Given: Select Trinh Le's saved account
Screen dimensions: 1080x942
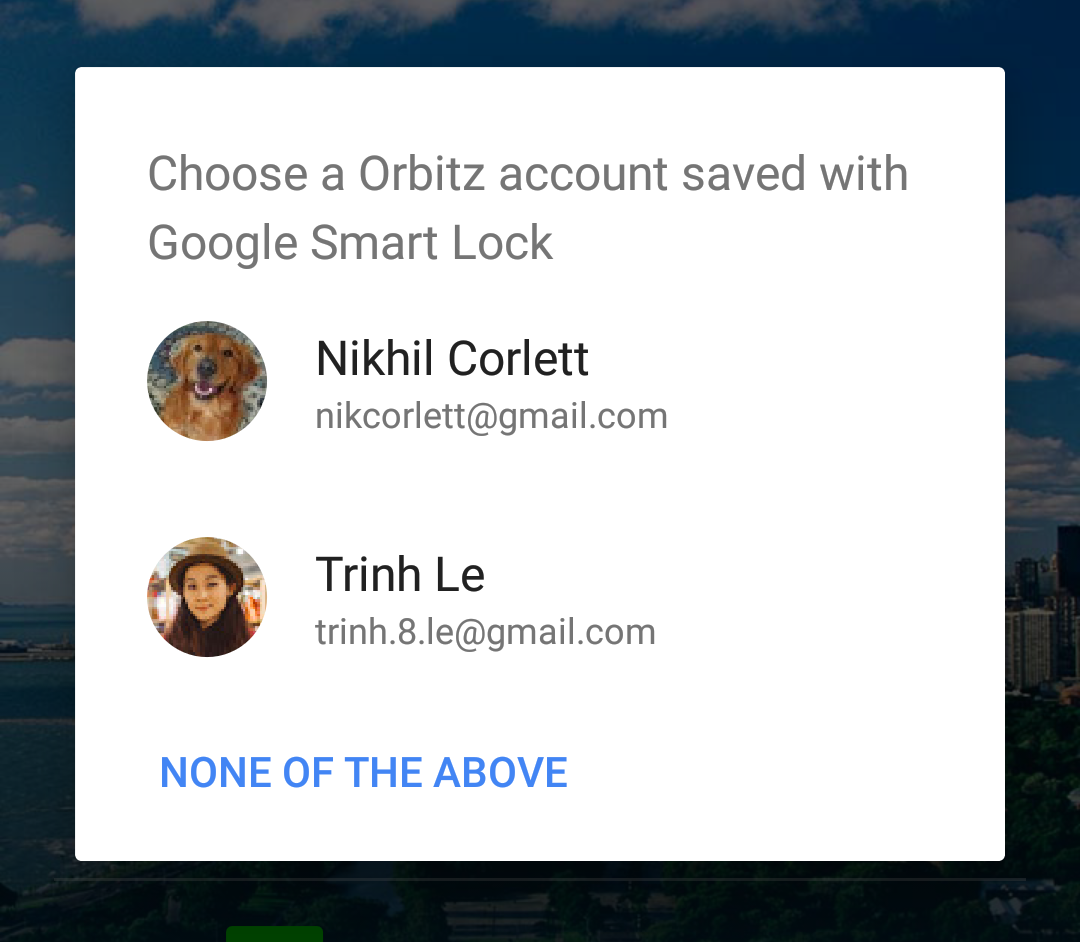Looking at the screenshot, I should pyautogui.click(x=400, y=598).
